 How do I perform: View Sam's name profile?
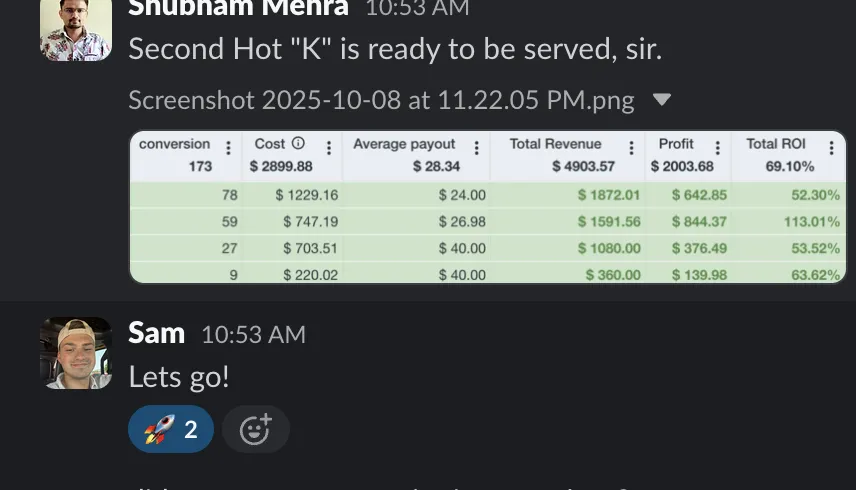click(x=157, y=333)
